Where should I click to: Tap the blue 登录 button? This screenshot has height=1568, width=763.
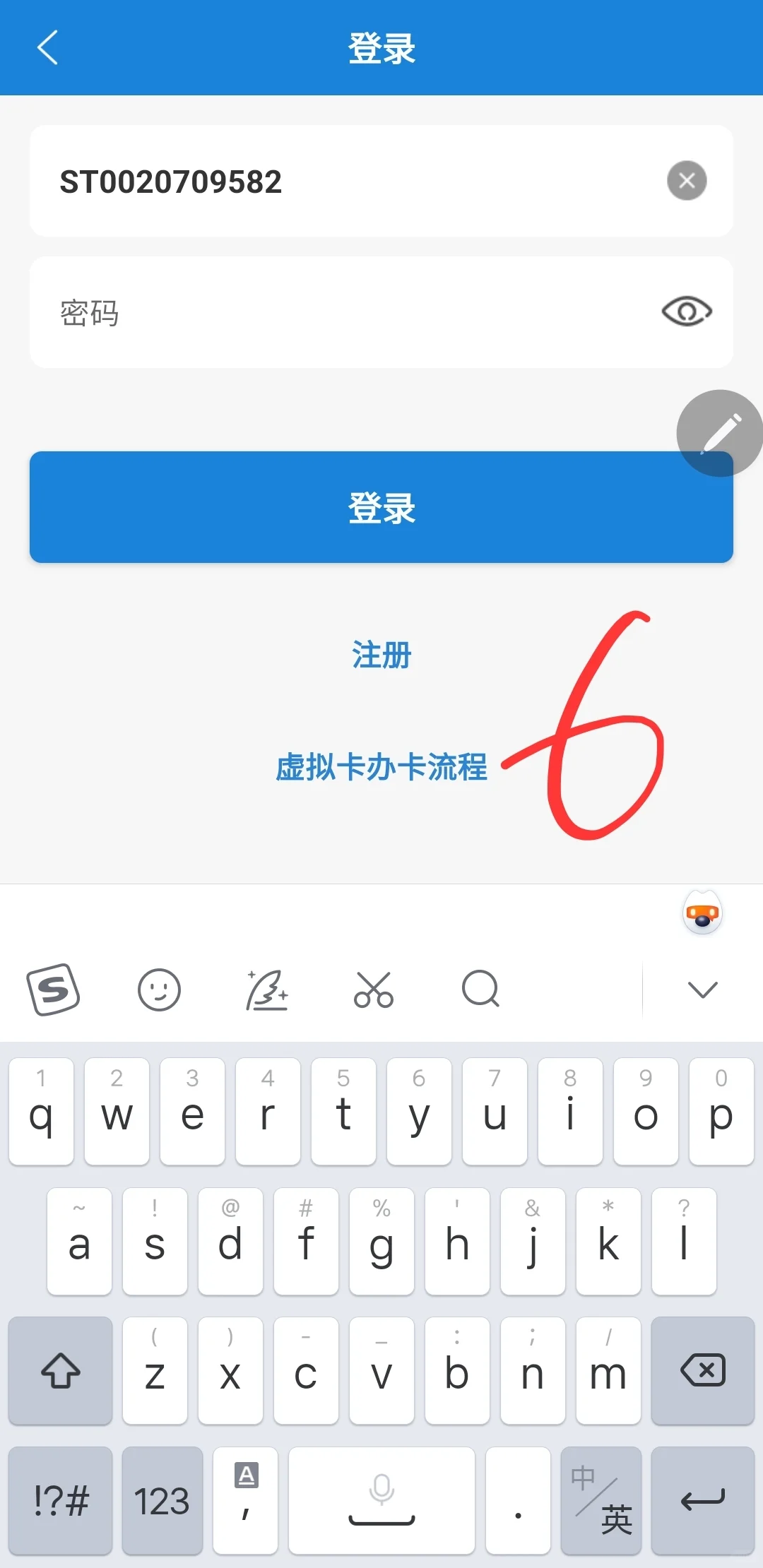[x=381, y=507]
